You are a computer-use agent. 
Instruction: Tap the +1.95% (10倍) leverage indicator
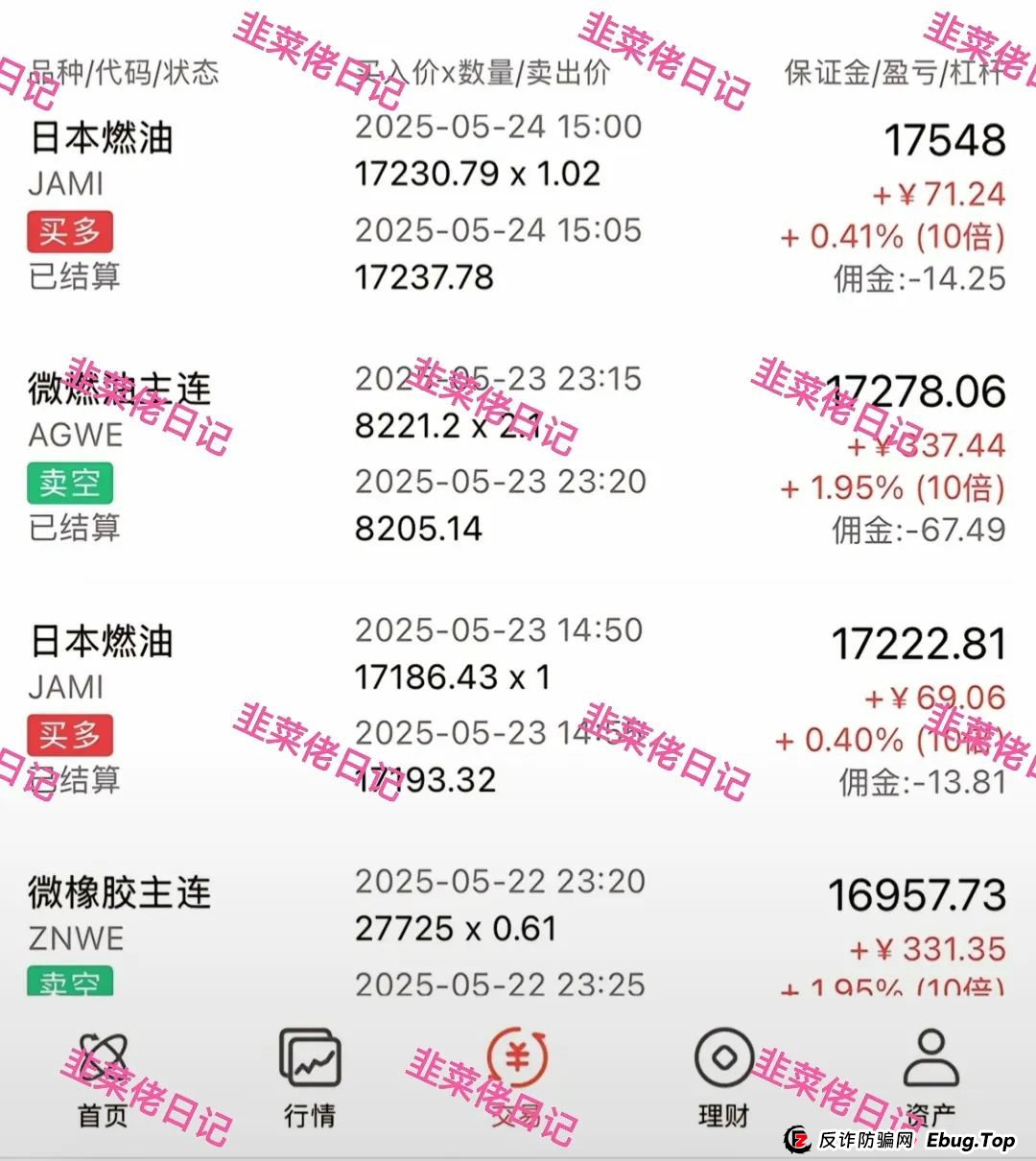click(890, 488)
